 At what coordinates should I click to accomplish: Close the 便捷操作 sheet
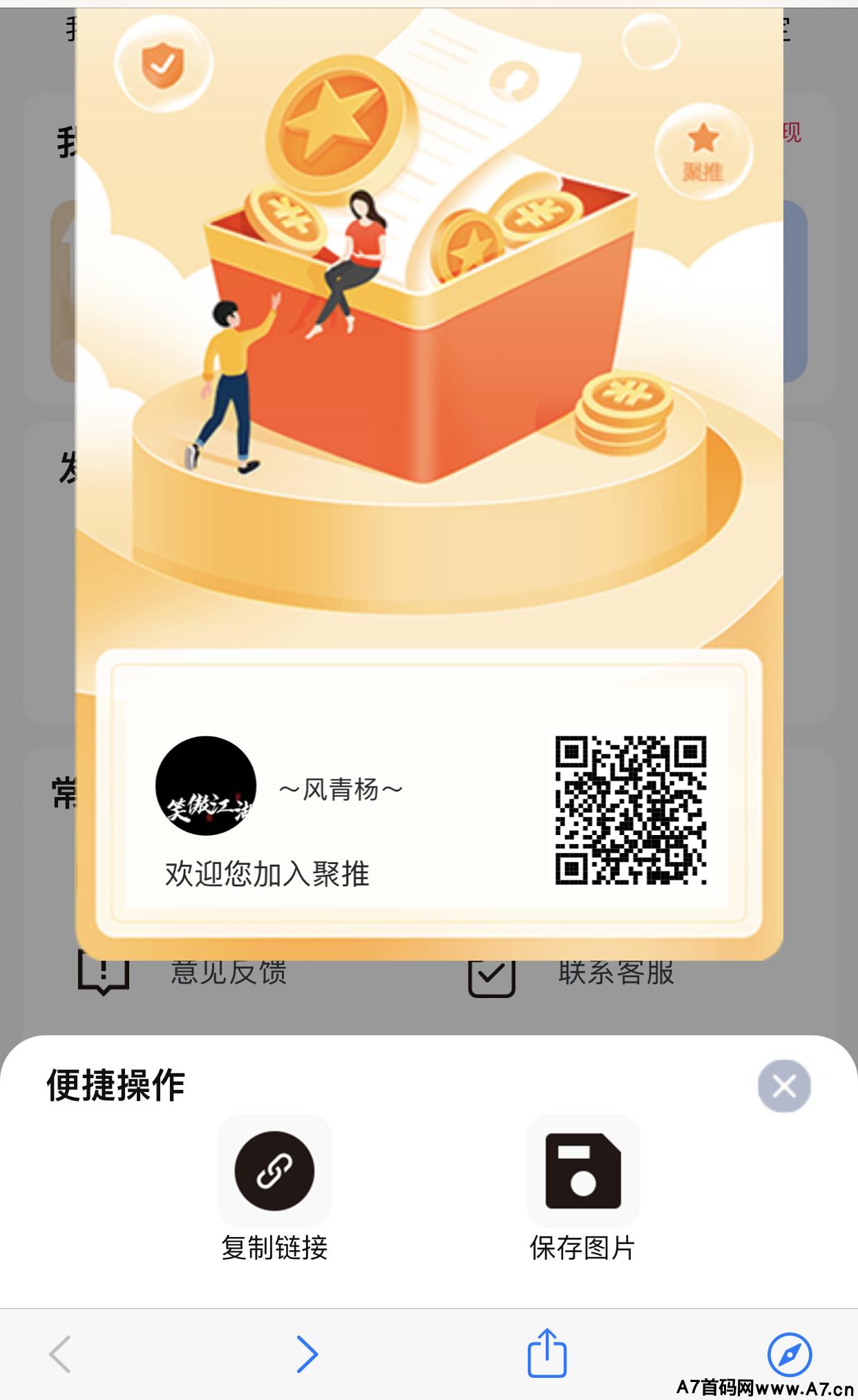pos(784,1086)
